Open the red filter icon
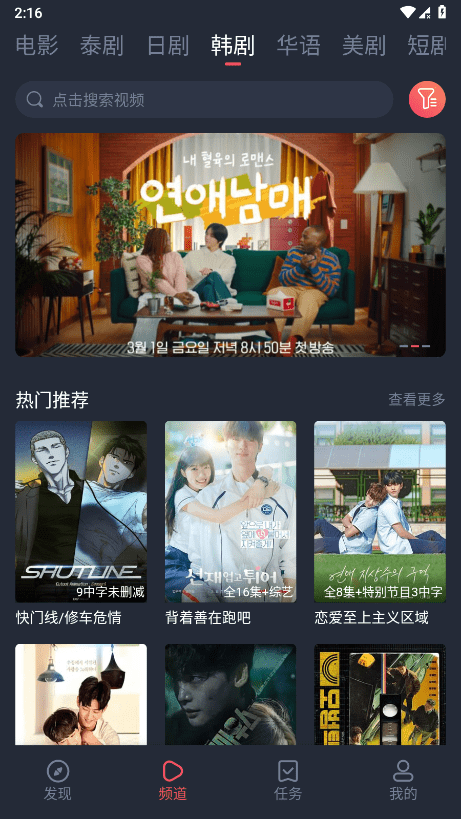Viewport: 461px width, 819px height. click(427, 99)
